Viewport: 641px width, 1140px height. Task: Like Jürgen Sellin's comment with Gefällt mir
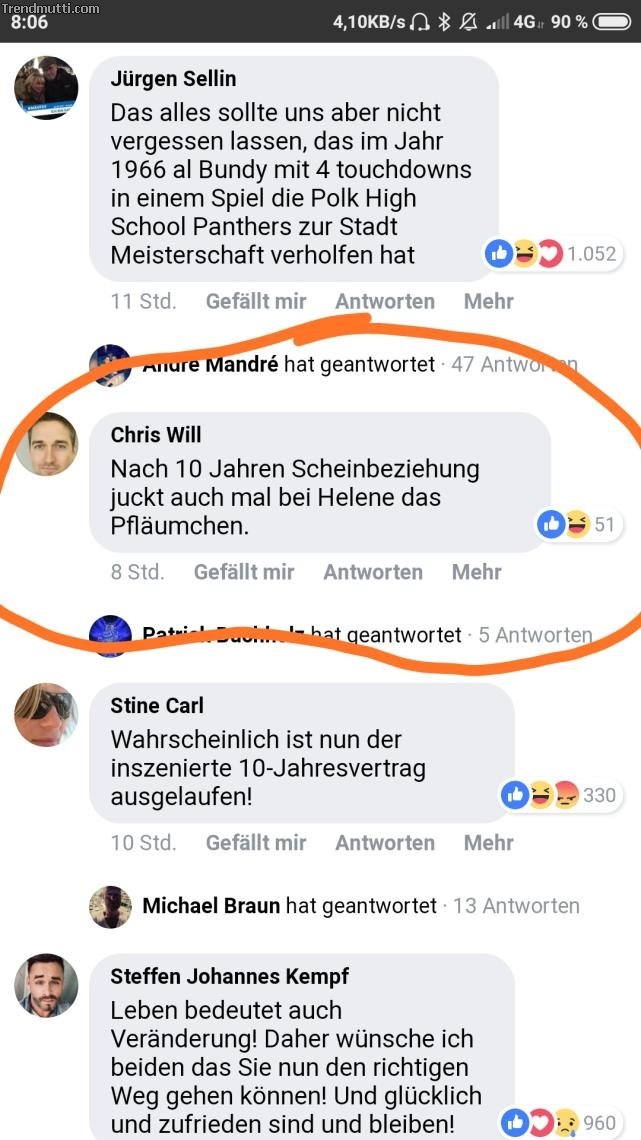(x=255, y=301)
